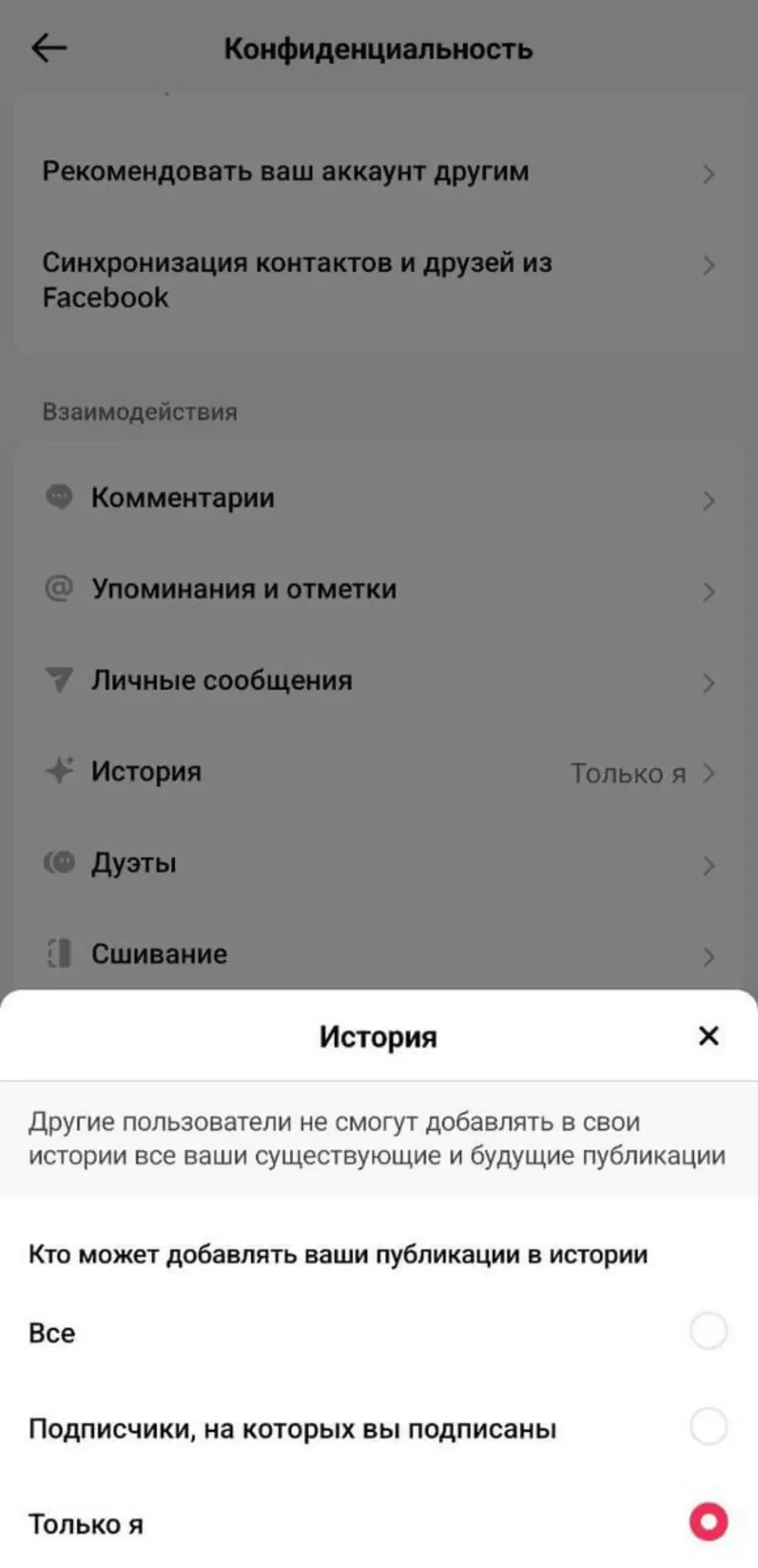This screenshot has height=1568, width=758.
Task: Open Личные сообщения settings
Action: (378, 681)
